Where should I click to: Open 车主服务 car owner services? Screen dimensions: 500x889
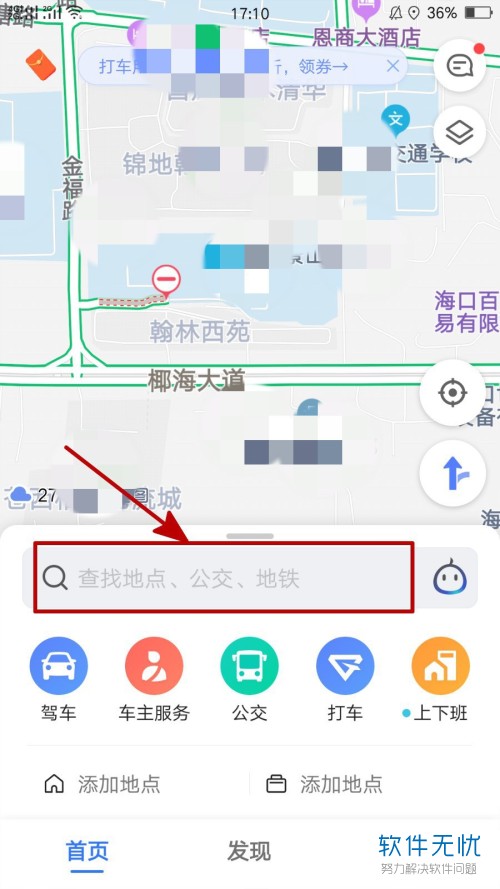click(x=154, y=679)
